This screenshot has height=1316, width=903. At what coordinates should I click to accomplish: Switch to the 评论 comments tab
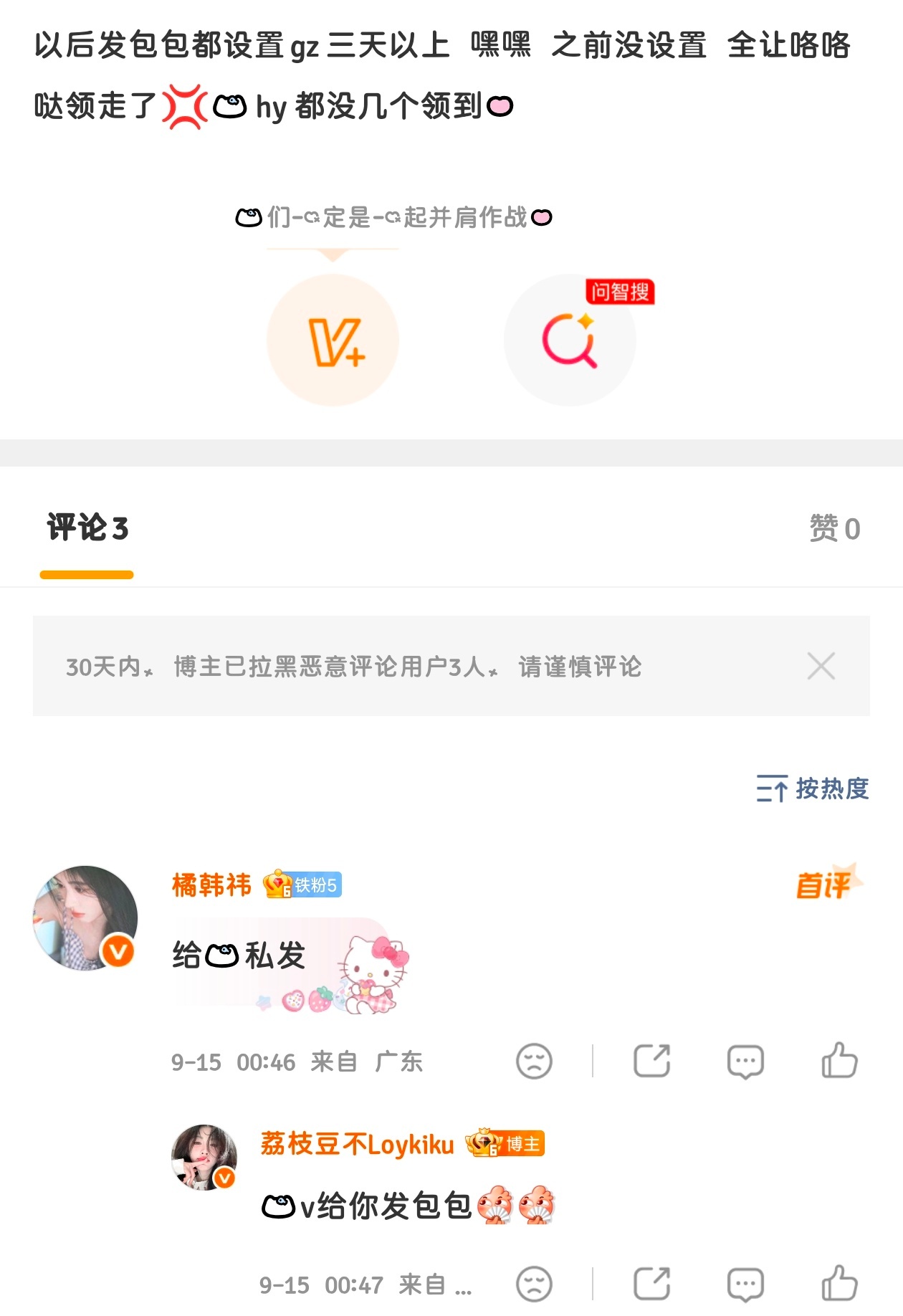click(87, 528)
